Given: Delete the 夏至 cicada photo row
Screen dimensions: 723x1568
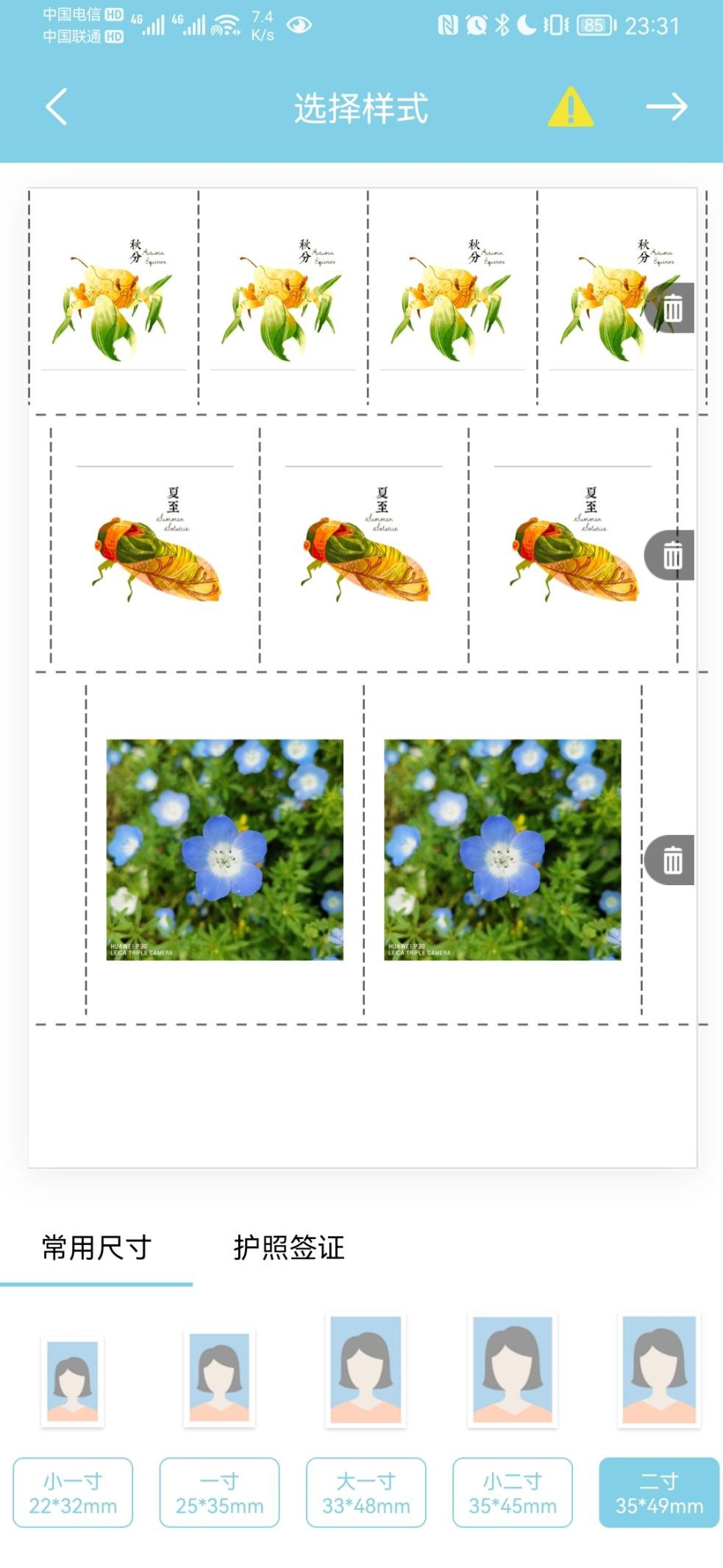Looking at the screenshot, I should pyautogui.click(x=670, y=555).
